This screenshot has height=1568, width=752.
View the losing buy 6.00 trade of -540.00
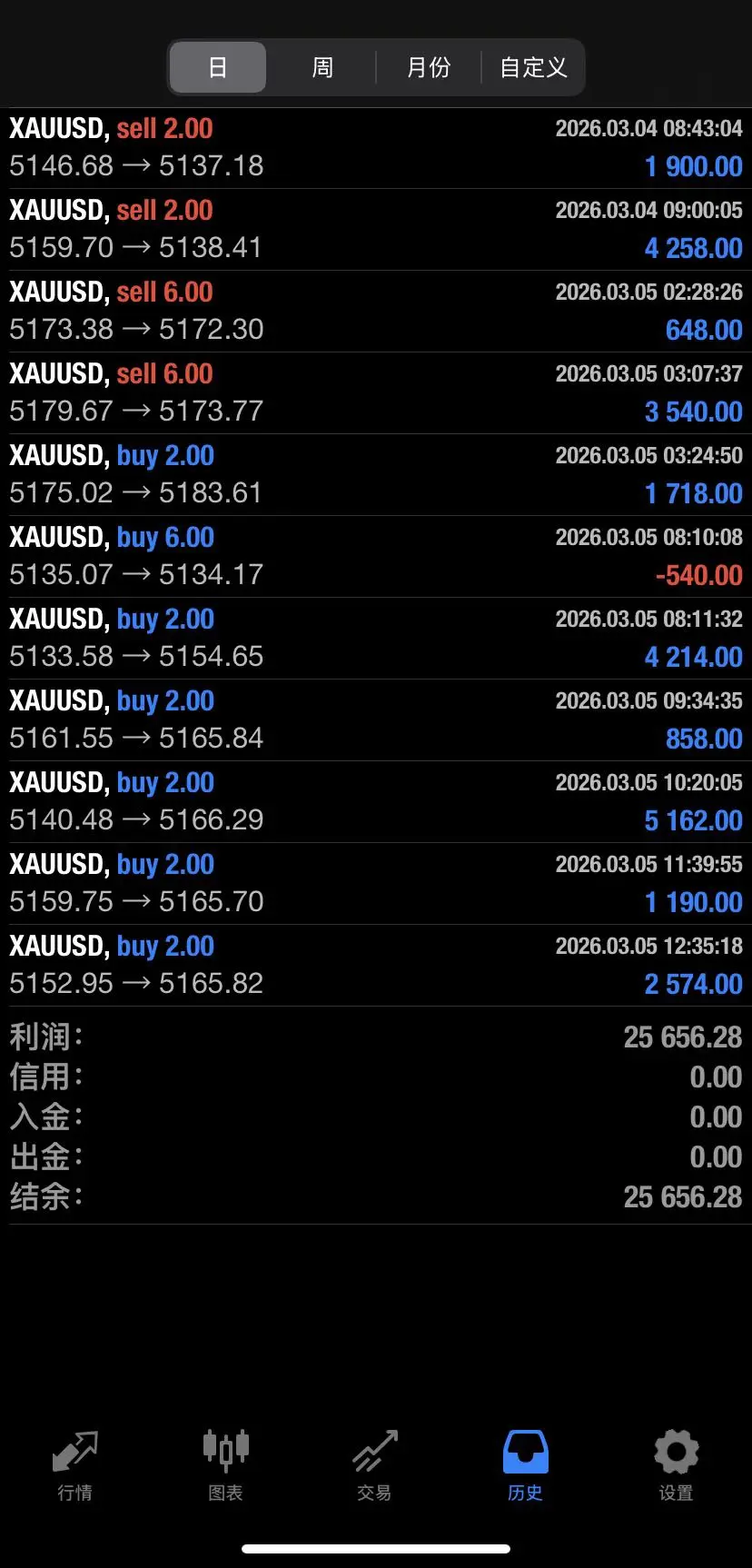coord(376,557)
